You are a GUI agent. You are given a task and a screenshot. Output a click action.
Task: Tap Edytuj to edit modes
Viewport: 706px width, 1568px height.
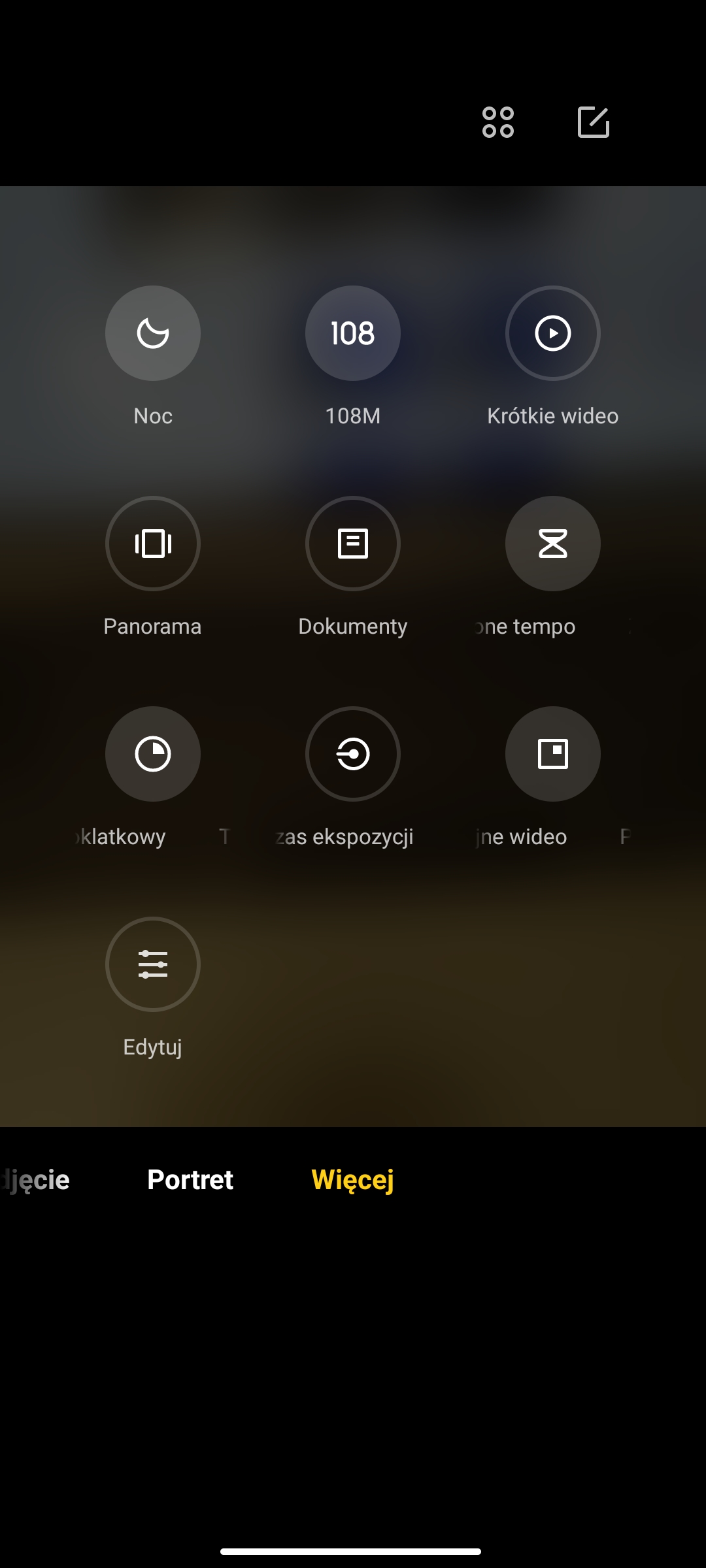coord(153,964)
